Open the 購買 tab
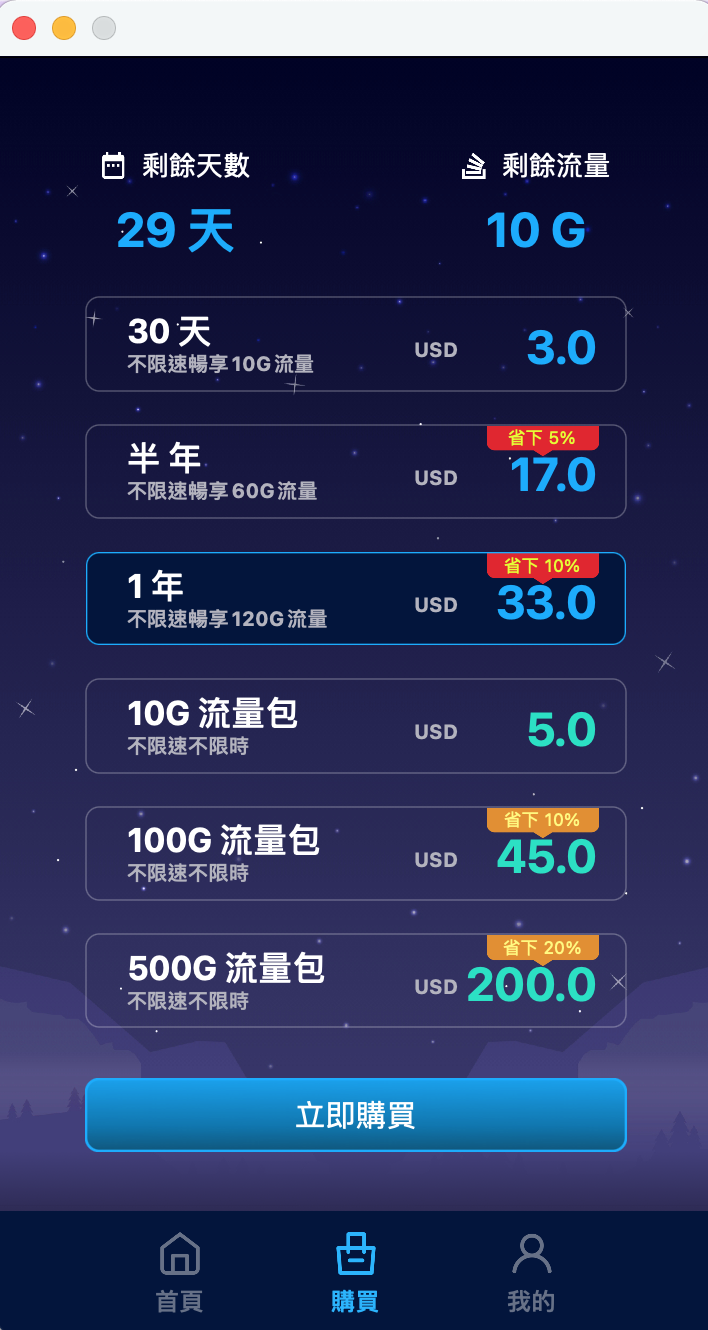The width and height of the screenshot is (708, 1330). [x=355, y=1272]
